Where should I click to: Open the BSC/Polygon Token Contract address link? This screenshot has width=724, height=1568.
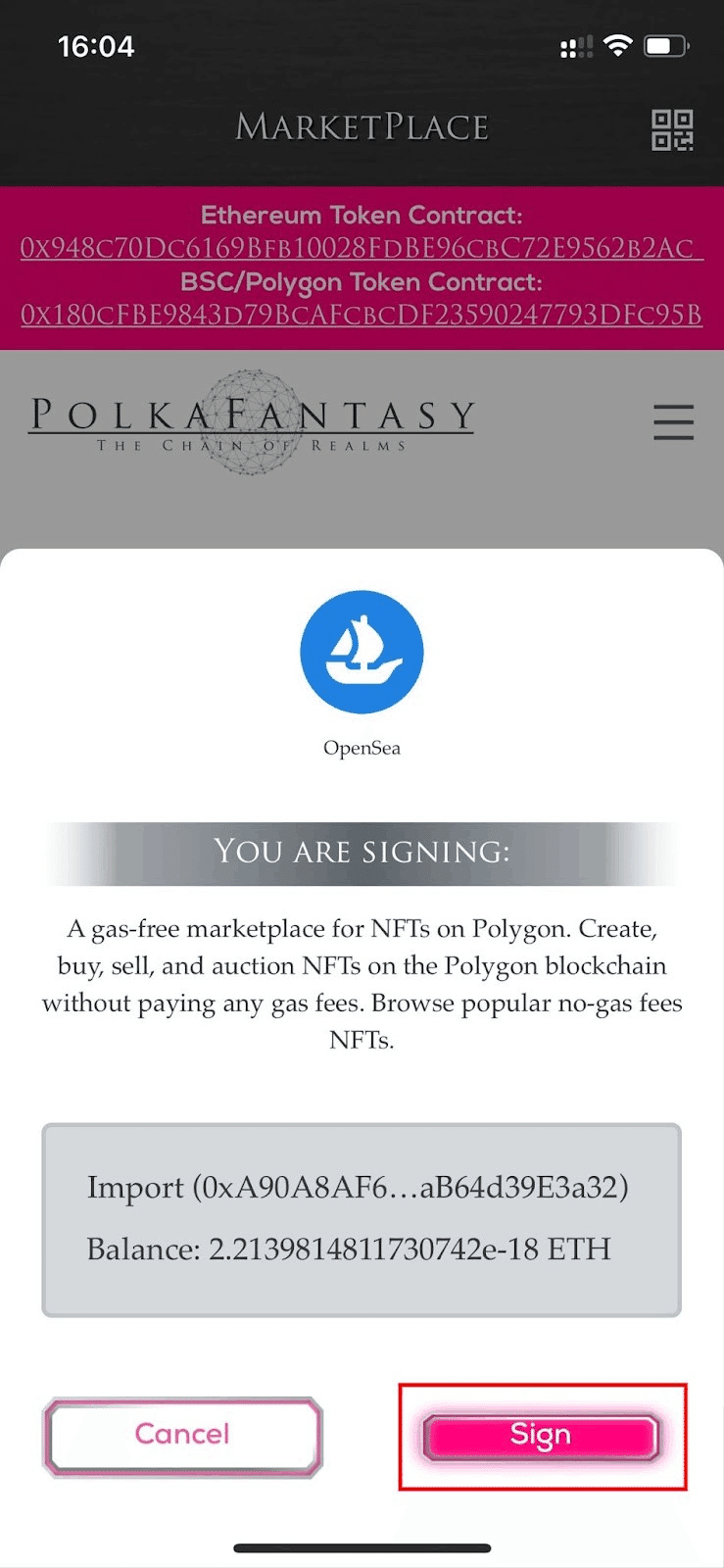point(361,315)
